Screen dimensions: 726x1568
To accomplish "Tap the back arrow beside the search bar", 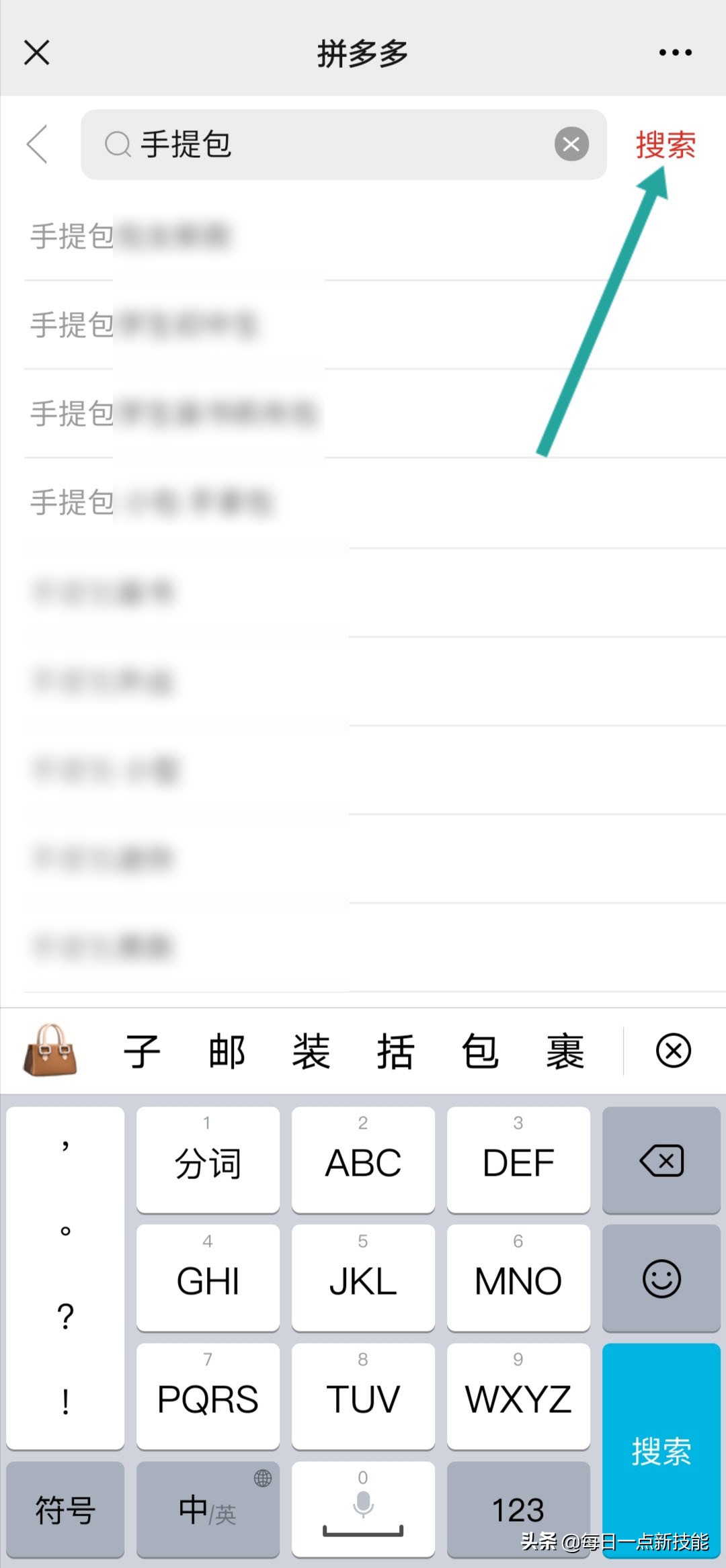I will click(38, 145).
